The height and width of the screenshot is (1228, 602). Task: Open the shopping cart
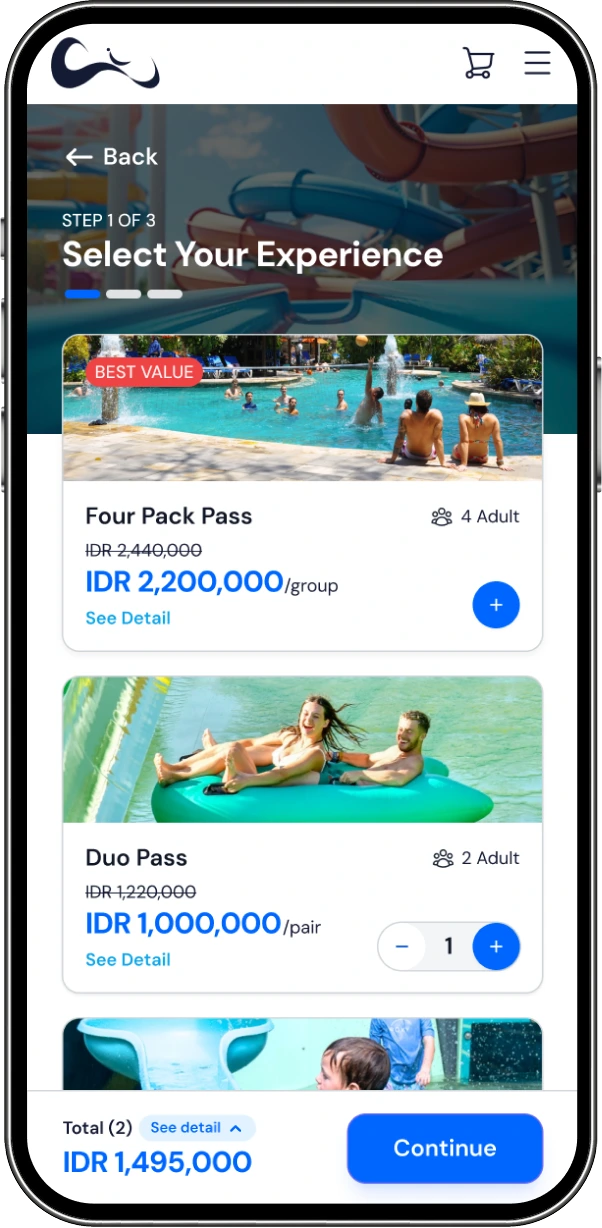click(478, 63)
